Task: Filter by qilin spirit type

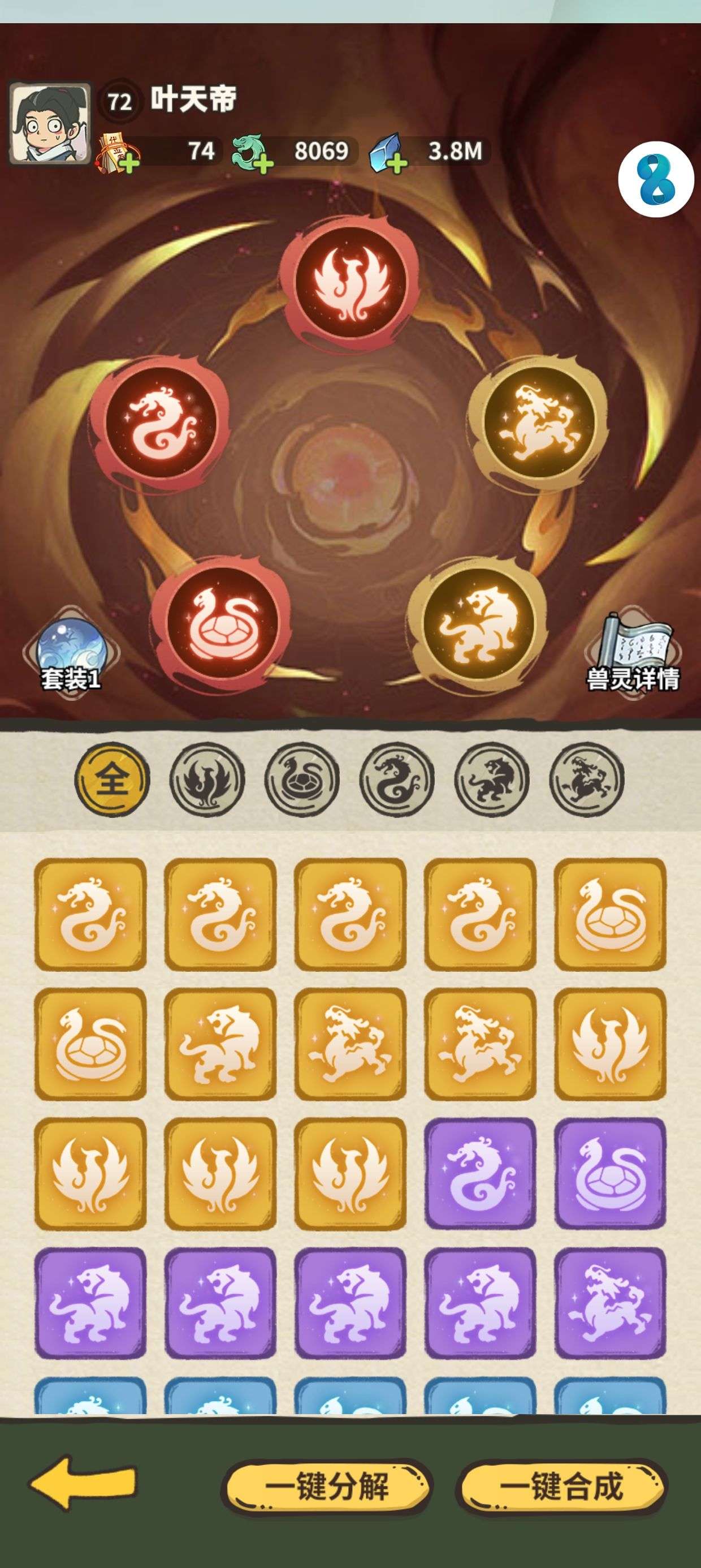Action: (x=587, y=779)
